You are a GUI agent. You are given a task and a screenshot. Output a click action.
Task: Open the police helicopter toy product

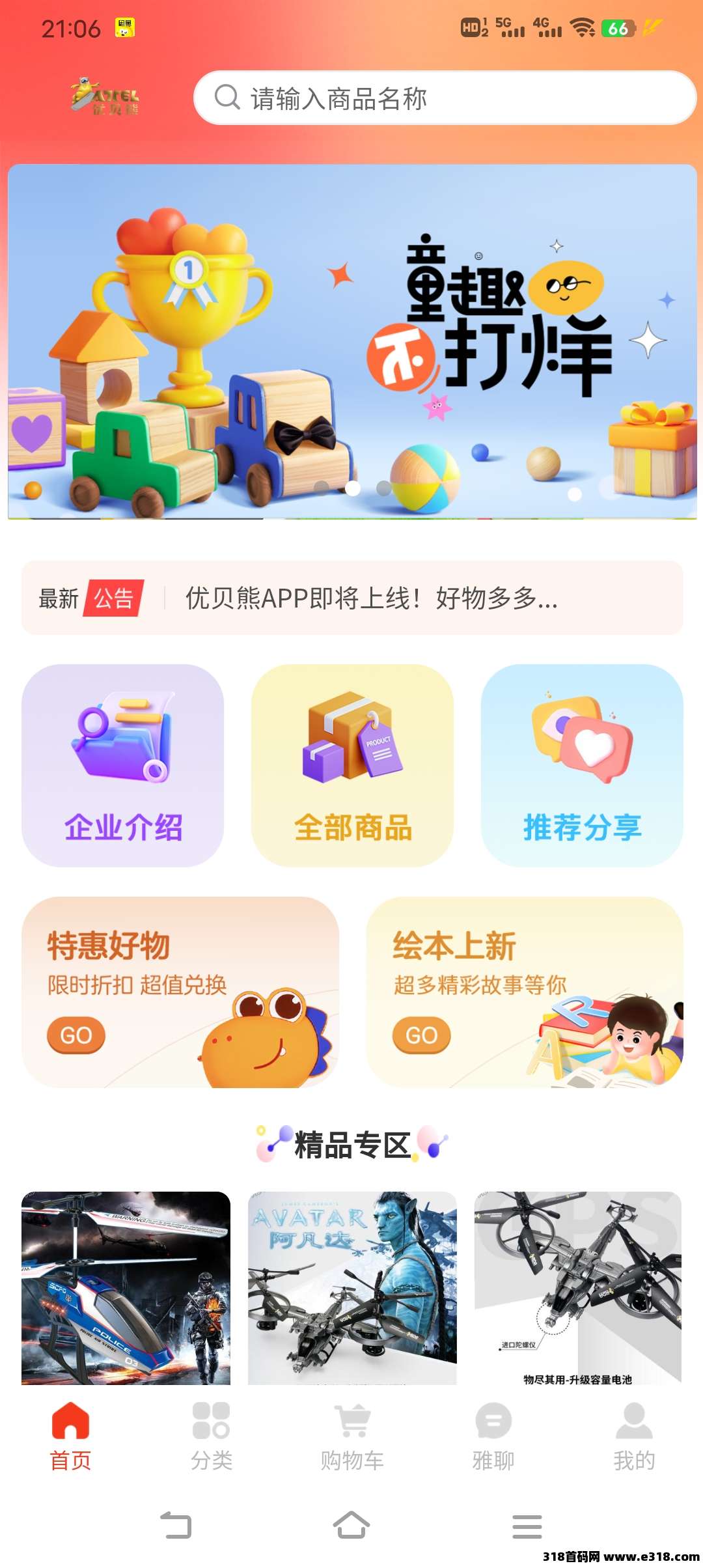(126, 1287)
